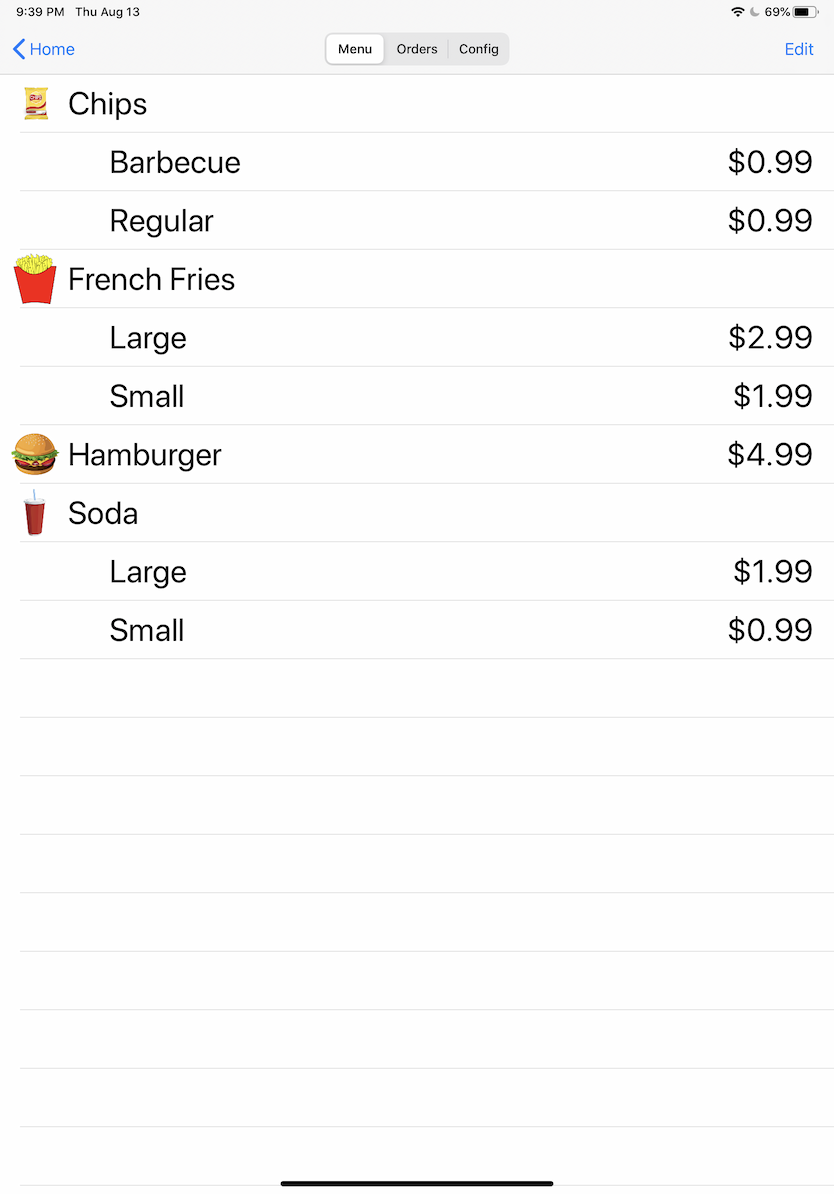The width and height of the screenshot is (834, 1194).
Task: Select the Menu segment
Action: point(355,49)
